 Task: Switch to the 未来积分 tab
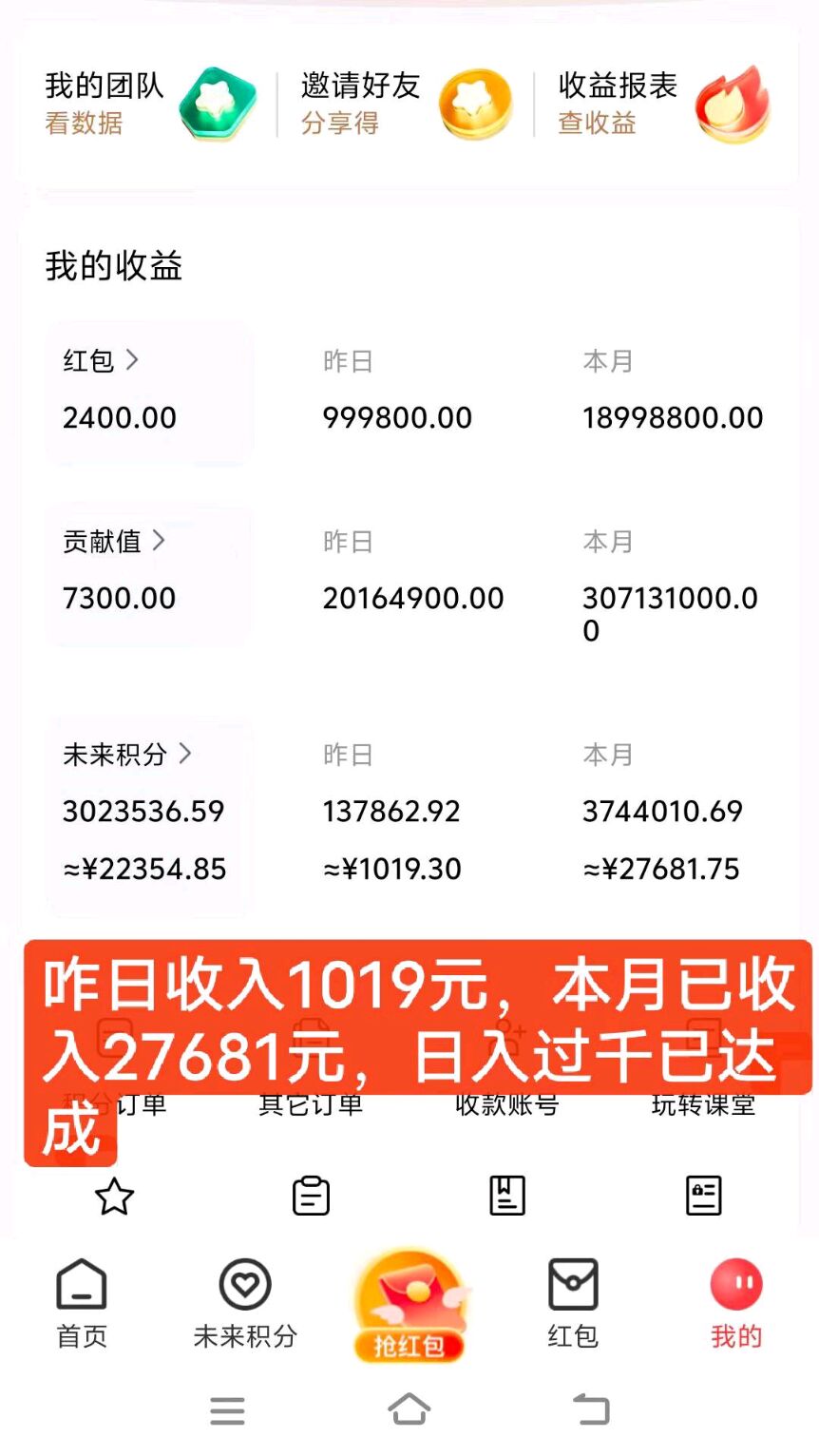[x=245, y=1304]
